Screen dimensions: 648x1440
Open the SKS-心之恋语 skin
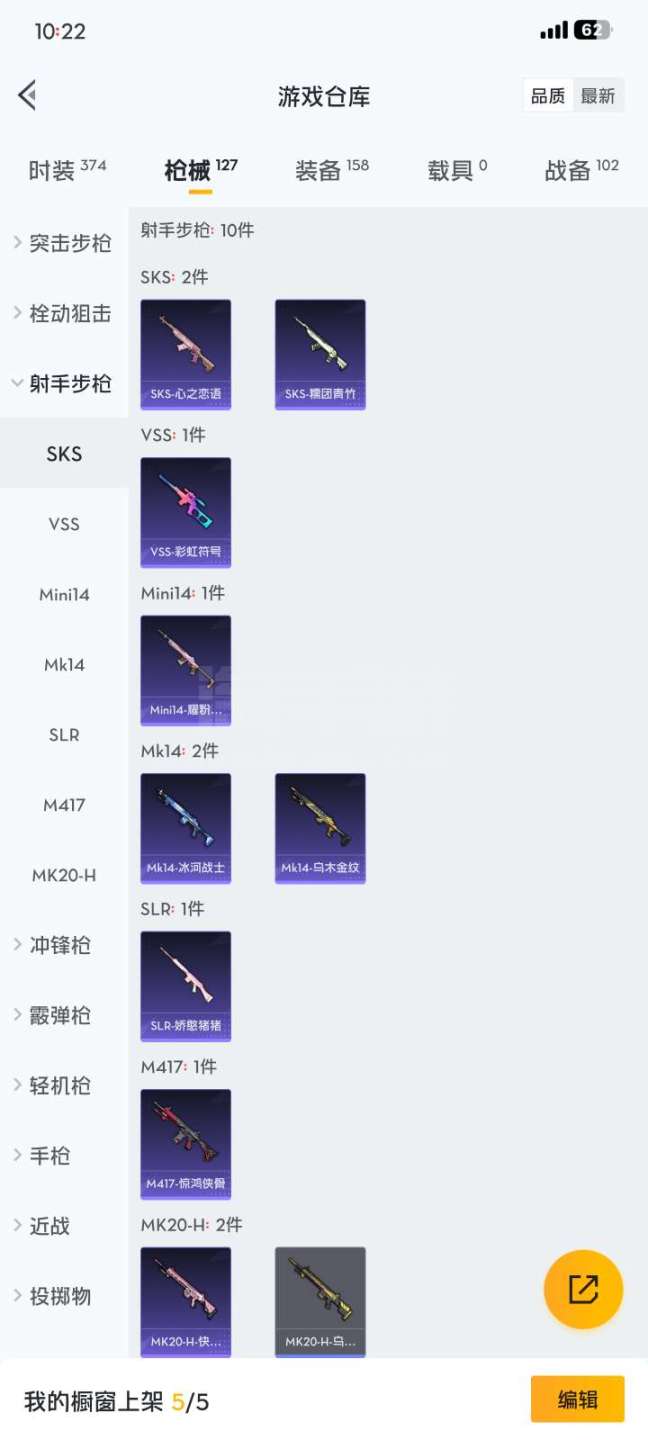click(x=186, y=354)
